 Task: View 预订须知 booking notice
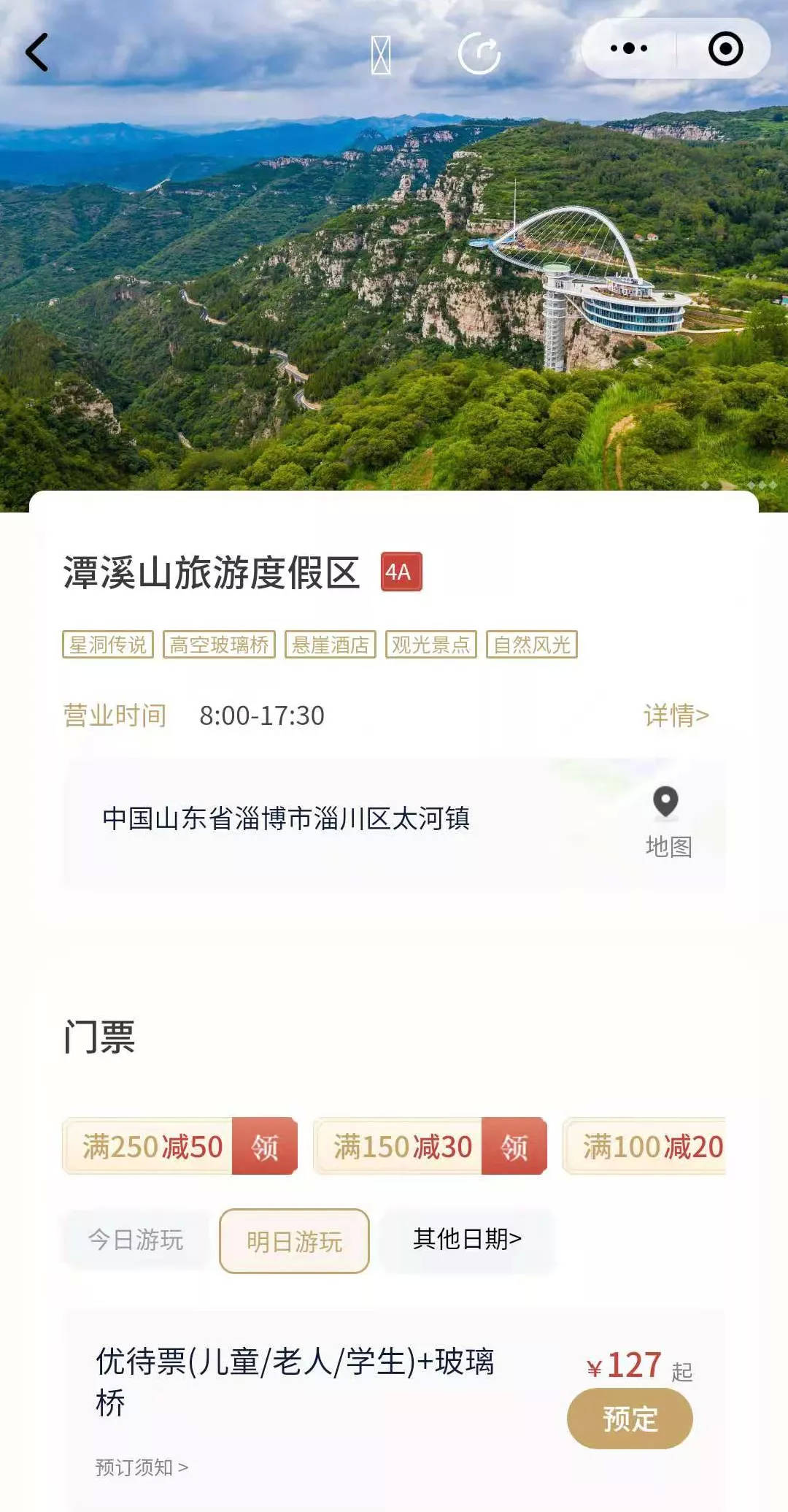(x=142, y=1467)
